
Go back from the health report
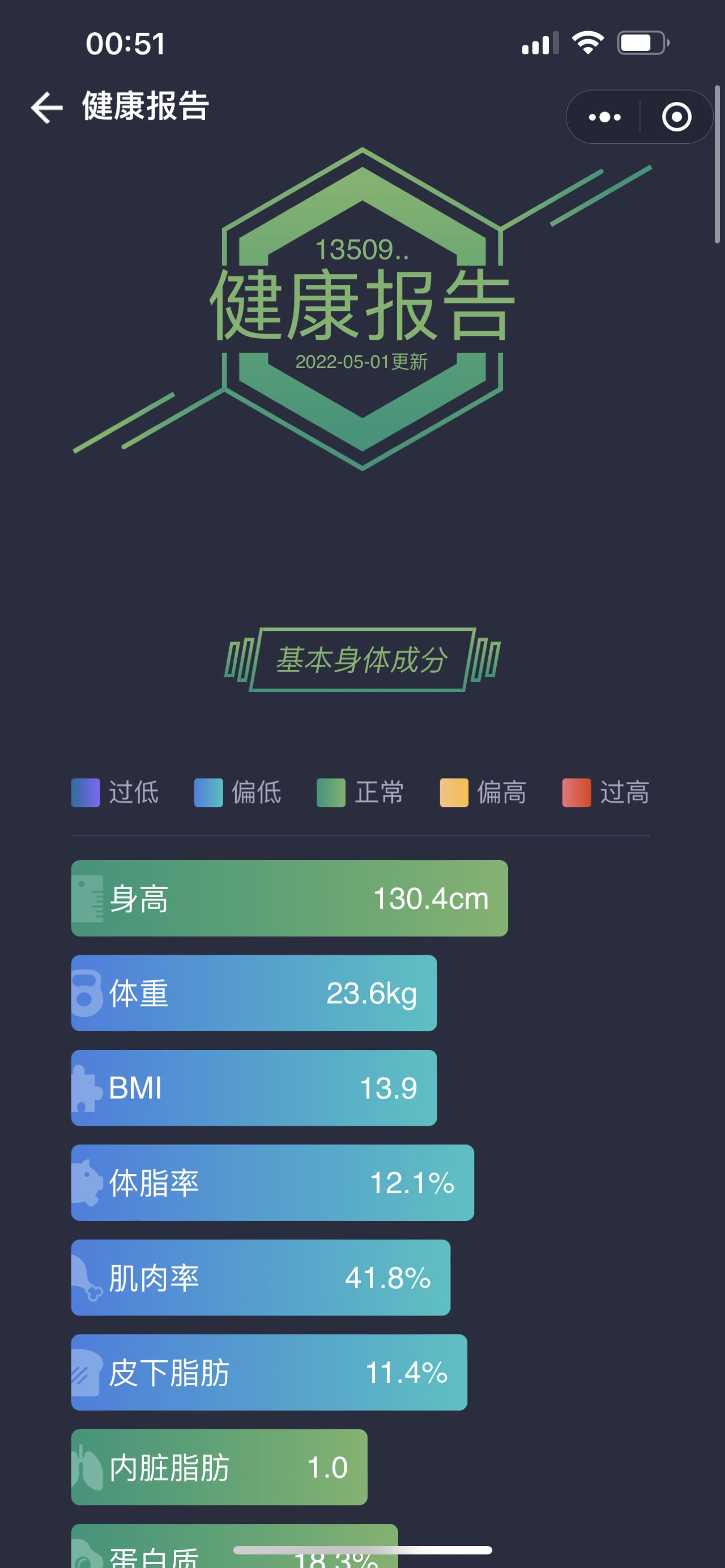click(x=47, y=108)
